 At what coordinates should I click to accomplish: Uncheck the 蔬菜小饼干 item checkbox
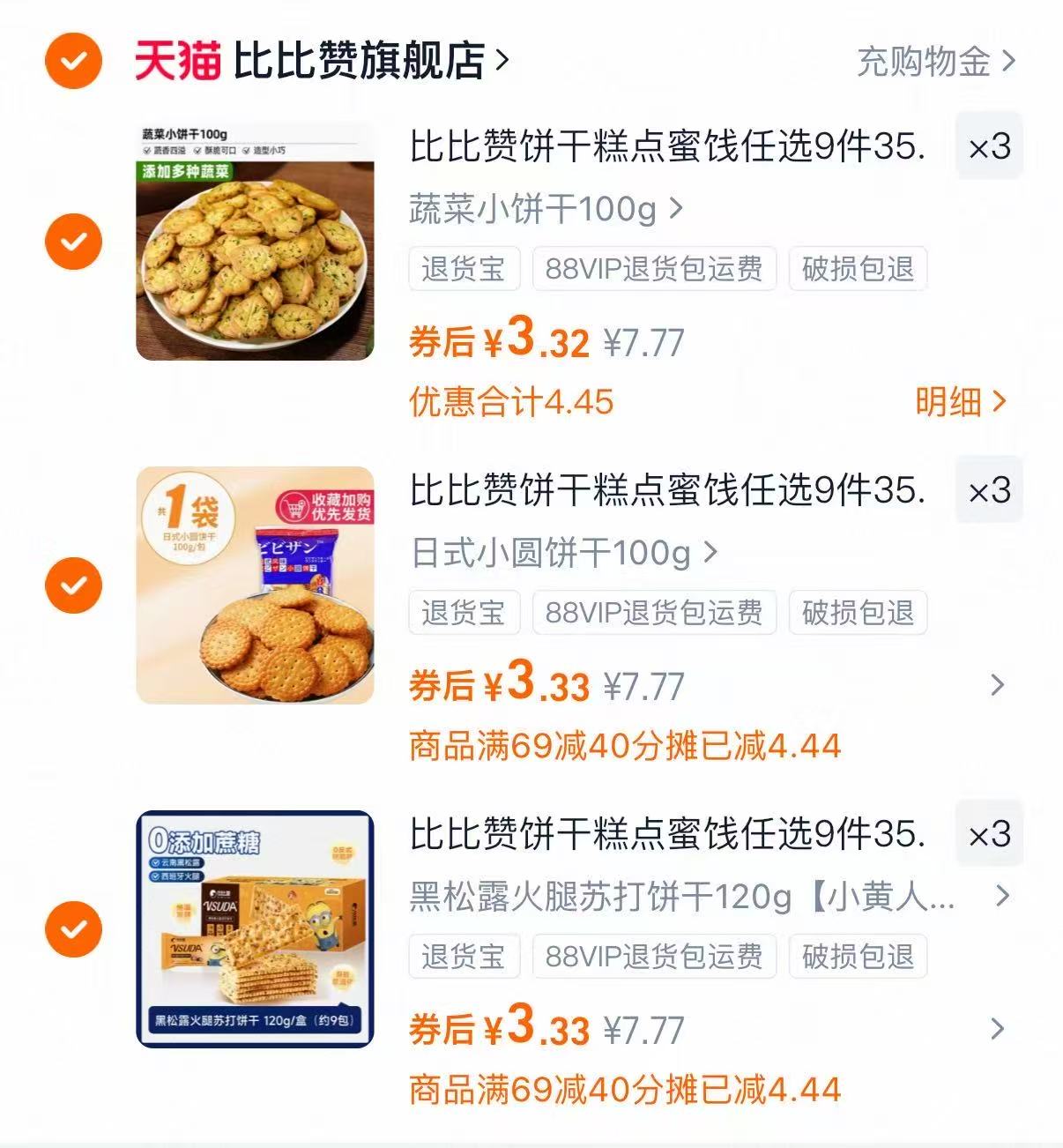(x=73, y=242)
